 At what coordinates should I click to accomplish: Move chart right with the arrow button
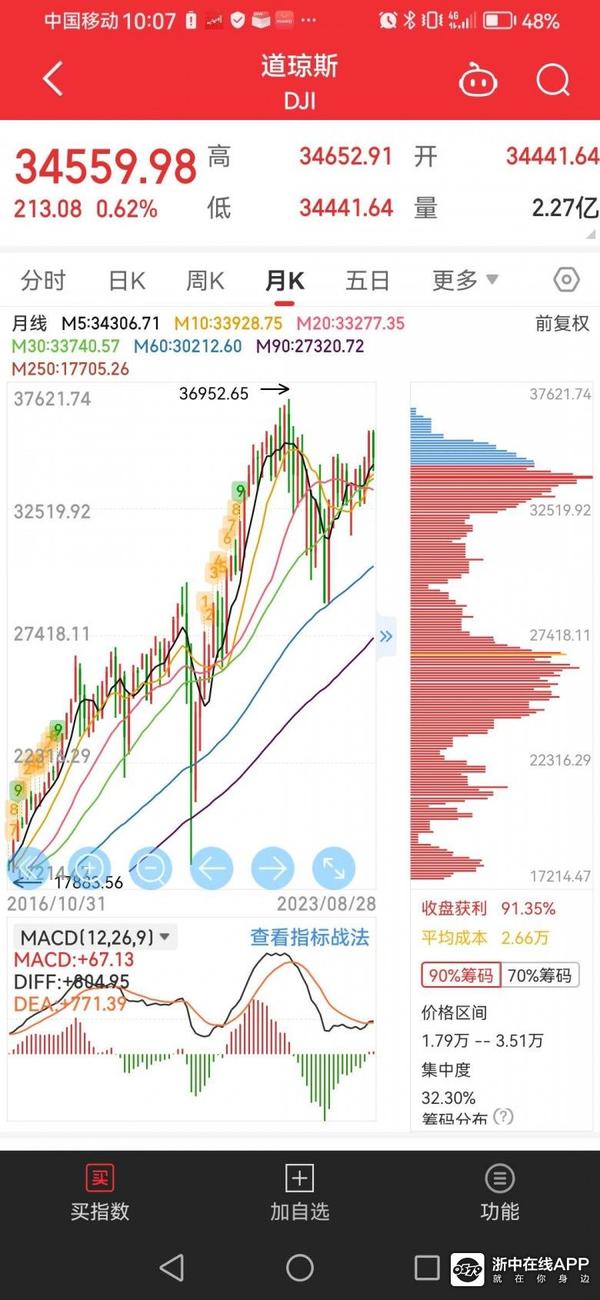(272, 867)
